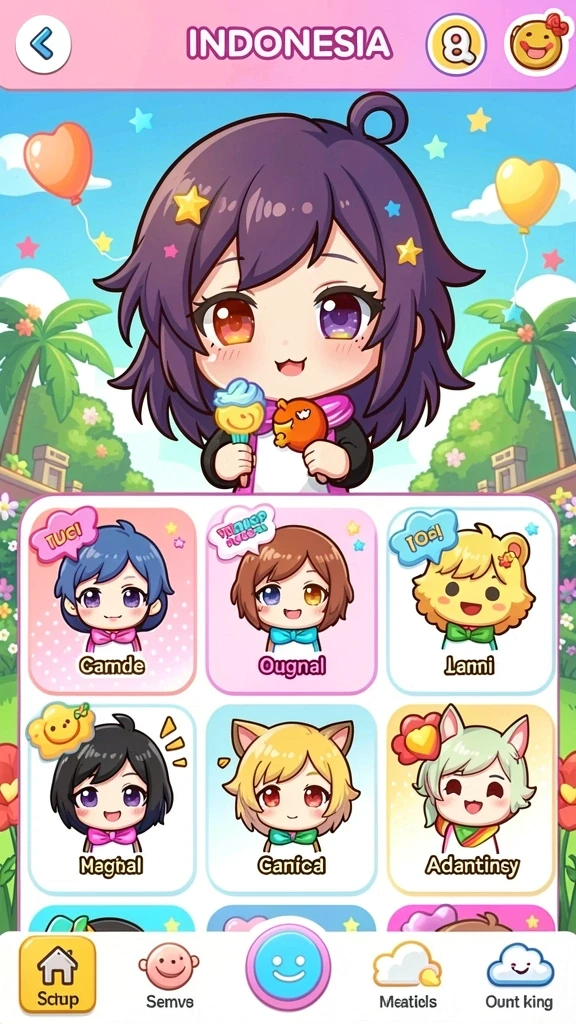576x1024 pixels.
Task: Pick the Magtal character card
Action: 112,798
